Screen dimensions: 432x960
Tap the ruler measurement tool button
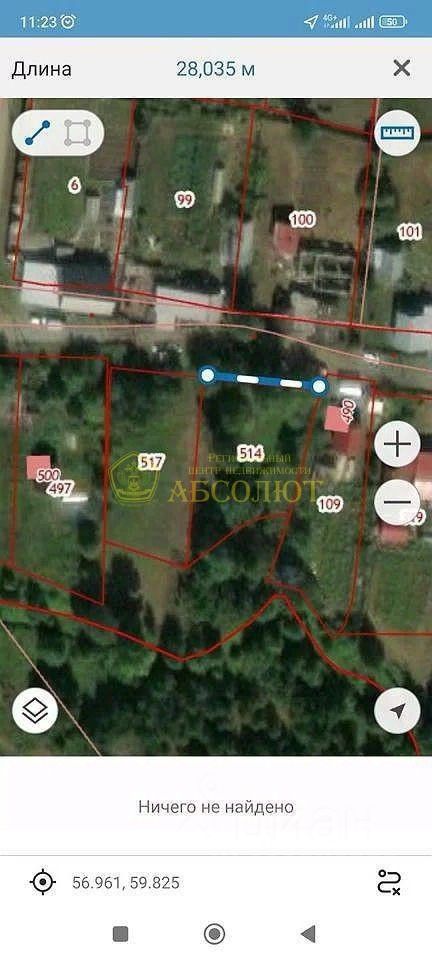click(x=398, y=133)
